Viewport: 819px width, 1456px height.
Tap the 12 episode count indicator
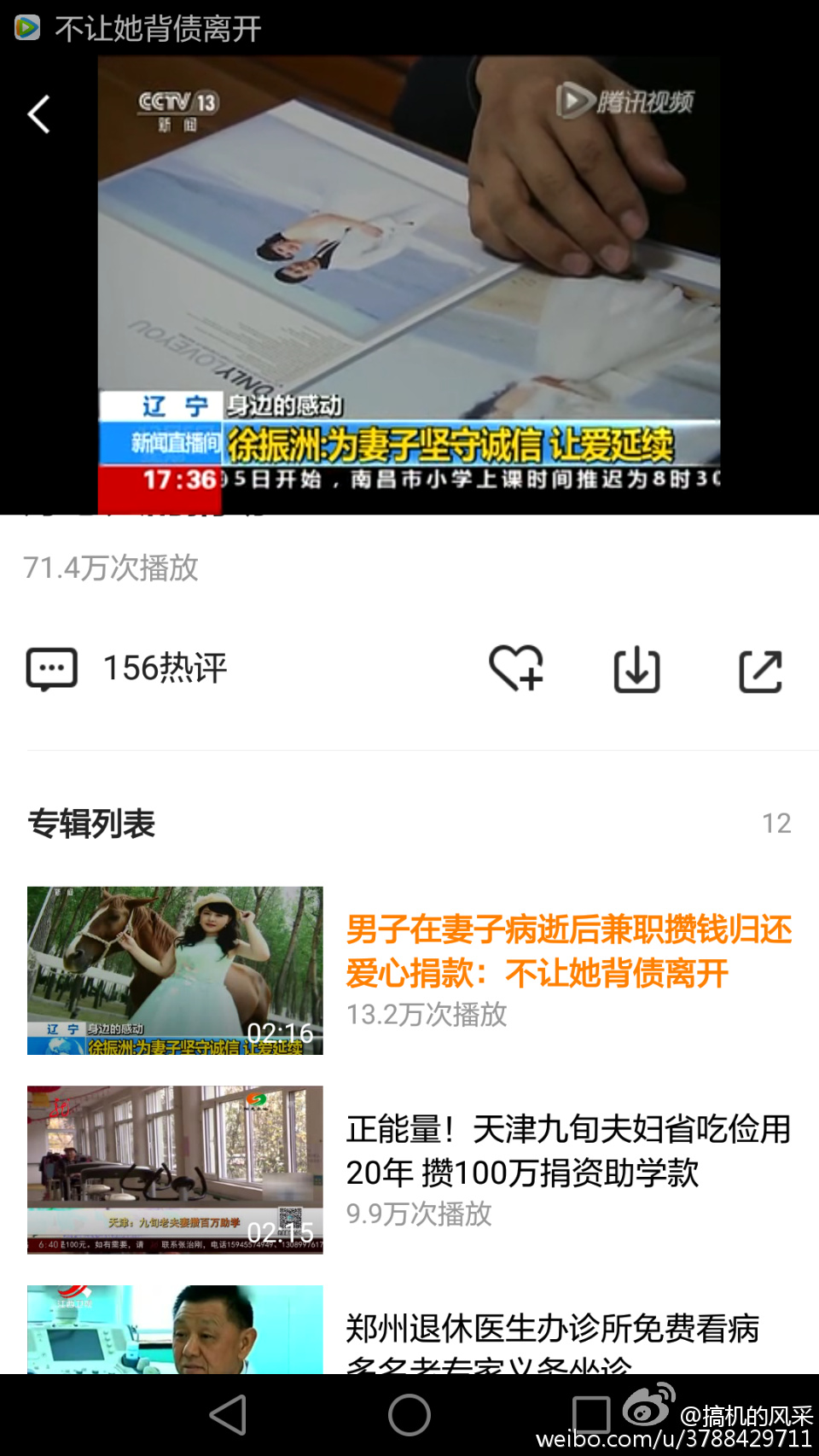tap(777, 822)
